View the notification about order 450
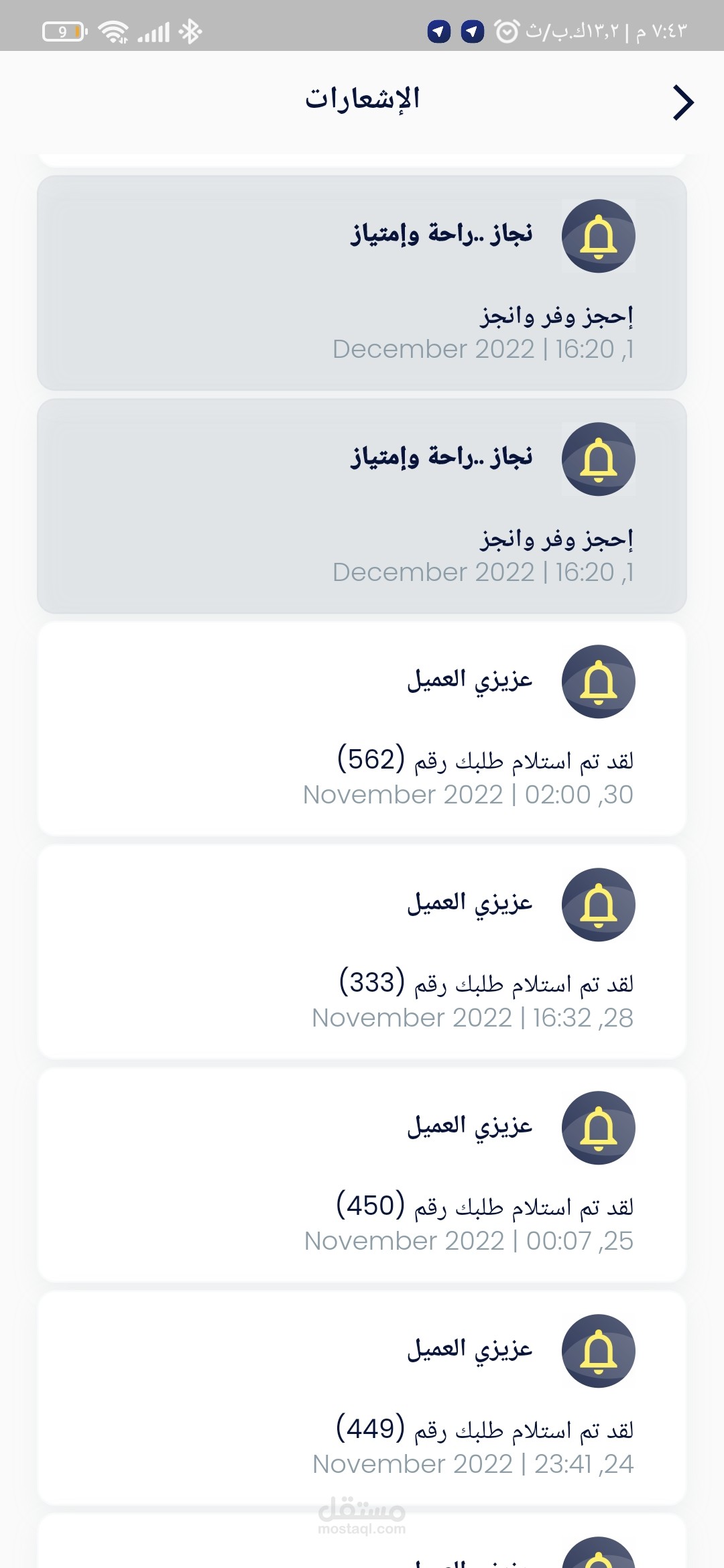Screen dimensions: 724x1568 point(362,1175)
